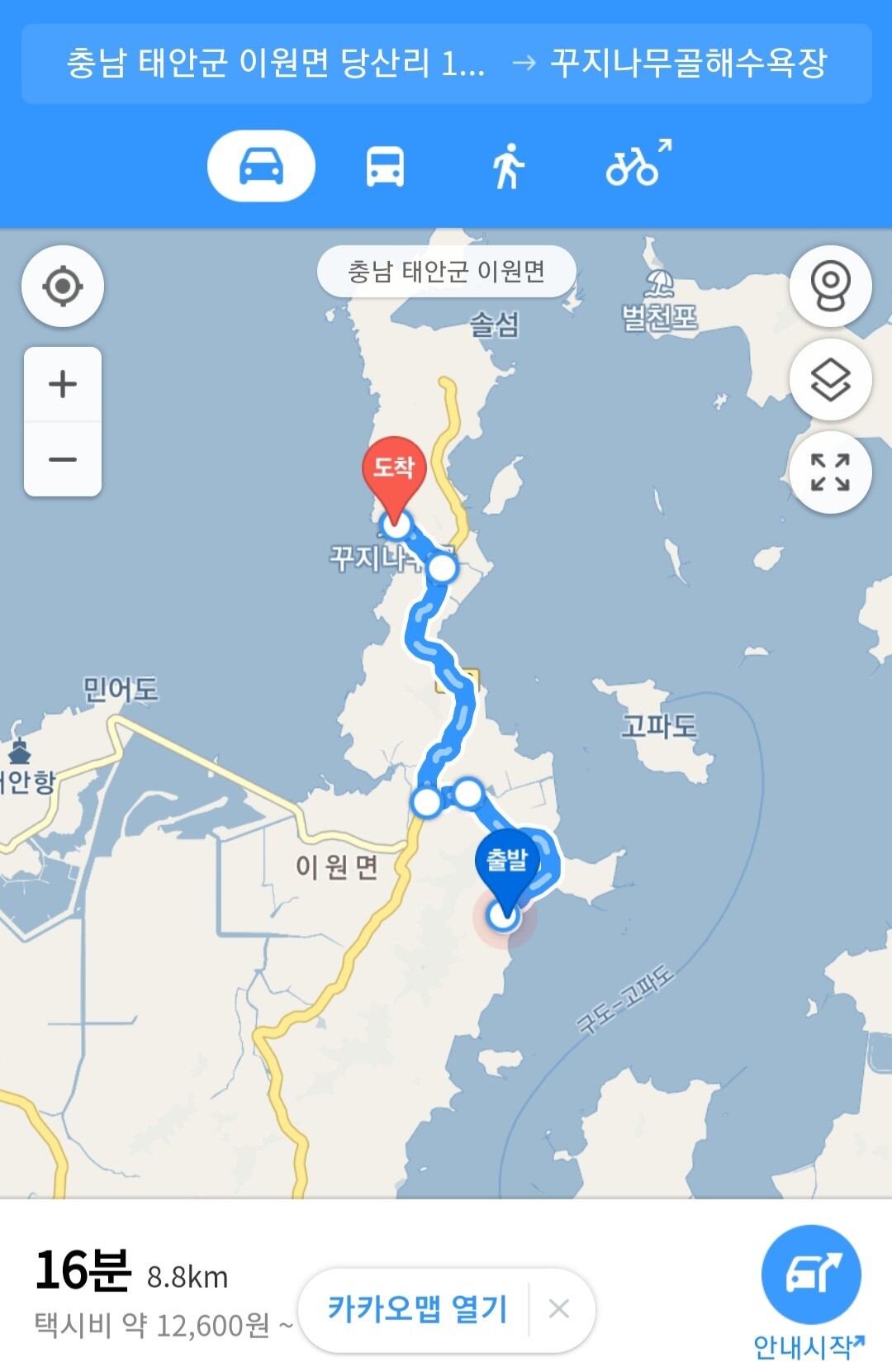This screenshot has width=892, height=1372.
Task: Center map on my current location
Action: (63, 287)
